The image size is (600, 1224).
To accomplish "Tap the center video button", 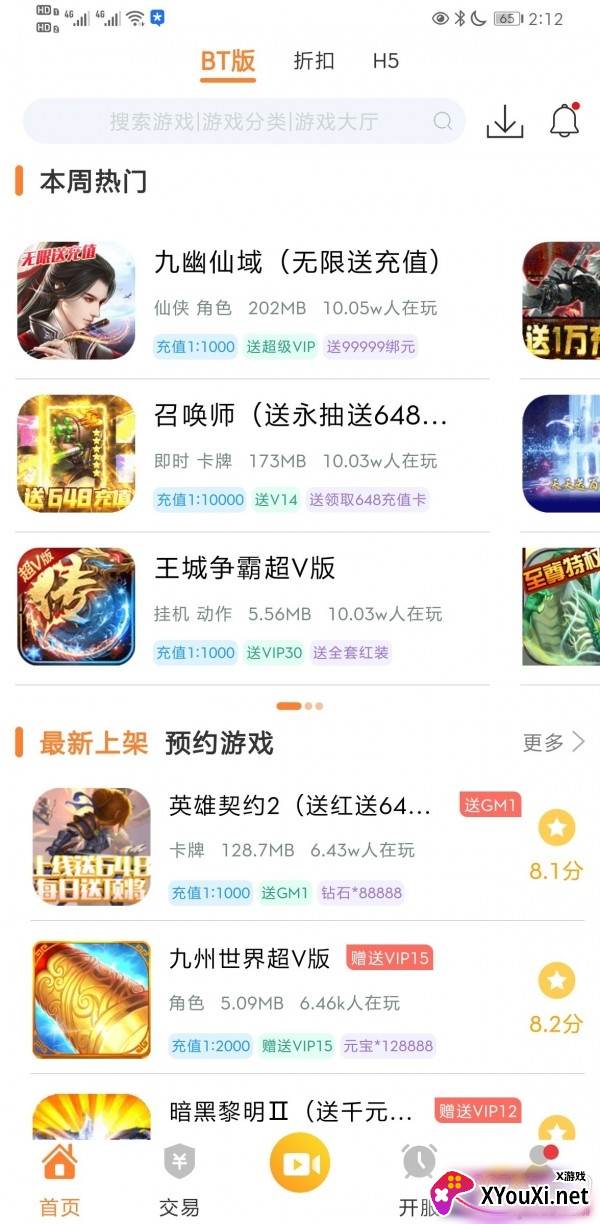I will pos(300,1166).
